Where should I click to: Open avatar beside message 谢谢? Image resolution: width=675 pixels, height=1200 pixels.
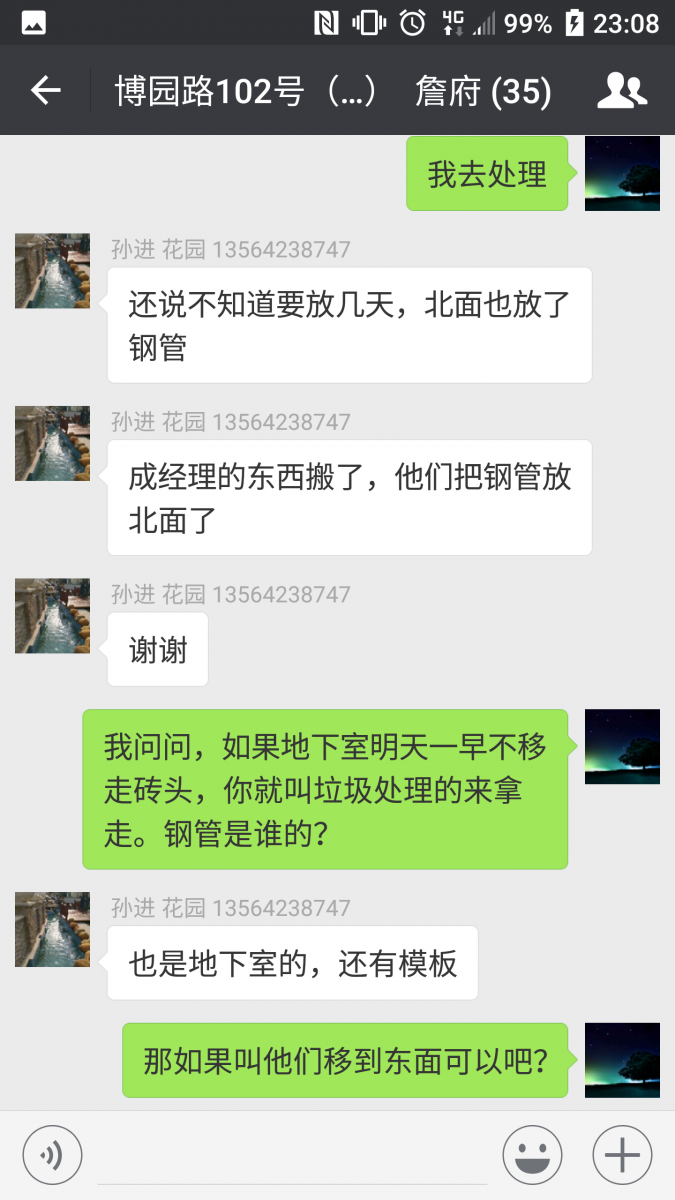coord(52,616)
